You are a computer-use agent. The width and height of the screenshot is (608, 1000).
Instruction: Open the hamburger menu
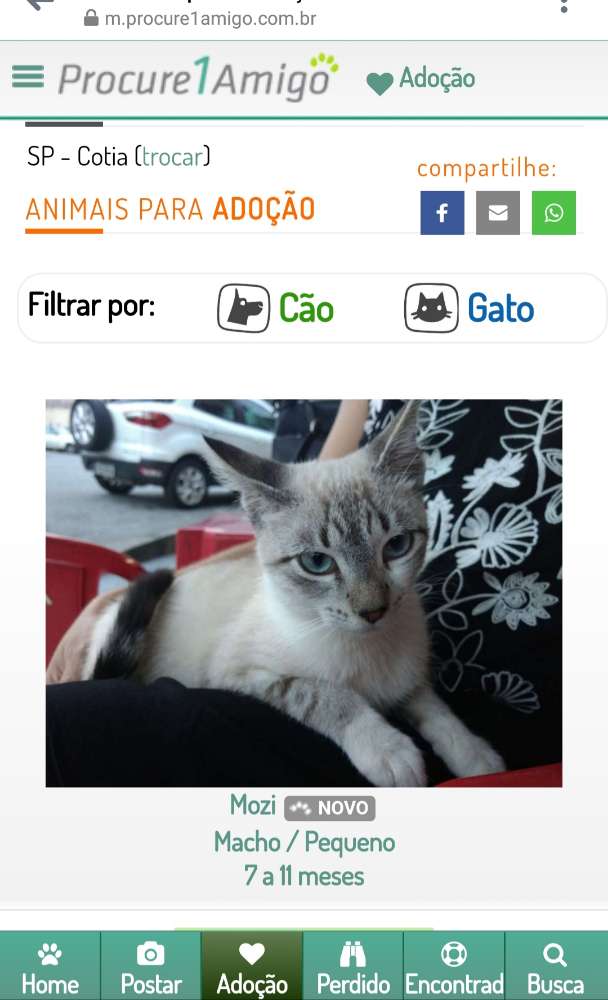click(28, 77)
